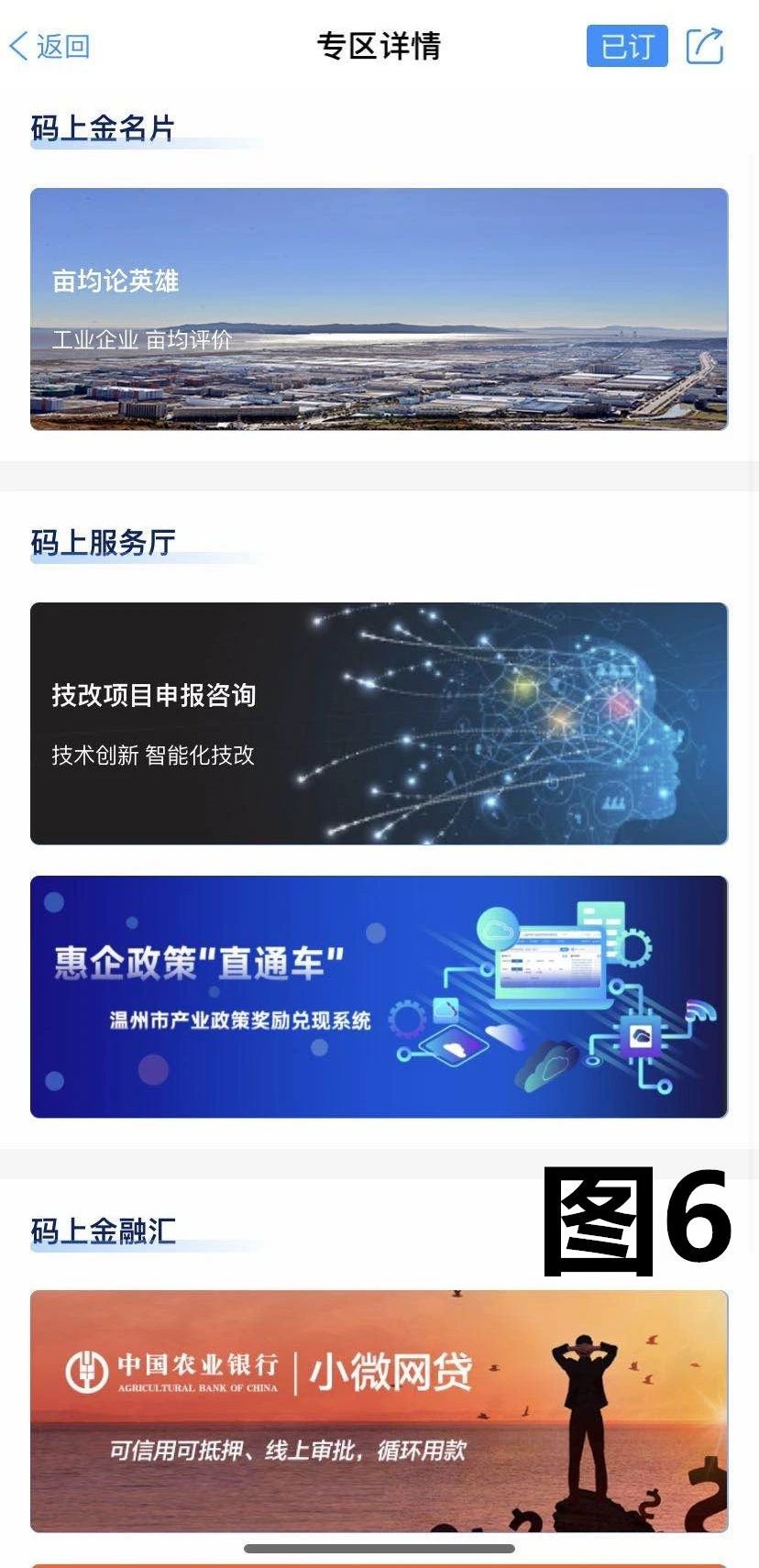
Task: Open the 技改项目申报咨询 card
Action: (x=379, y=723)
